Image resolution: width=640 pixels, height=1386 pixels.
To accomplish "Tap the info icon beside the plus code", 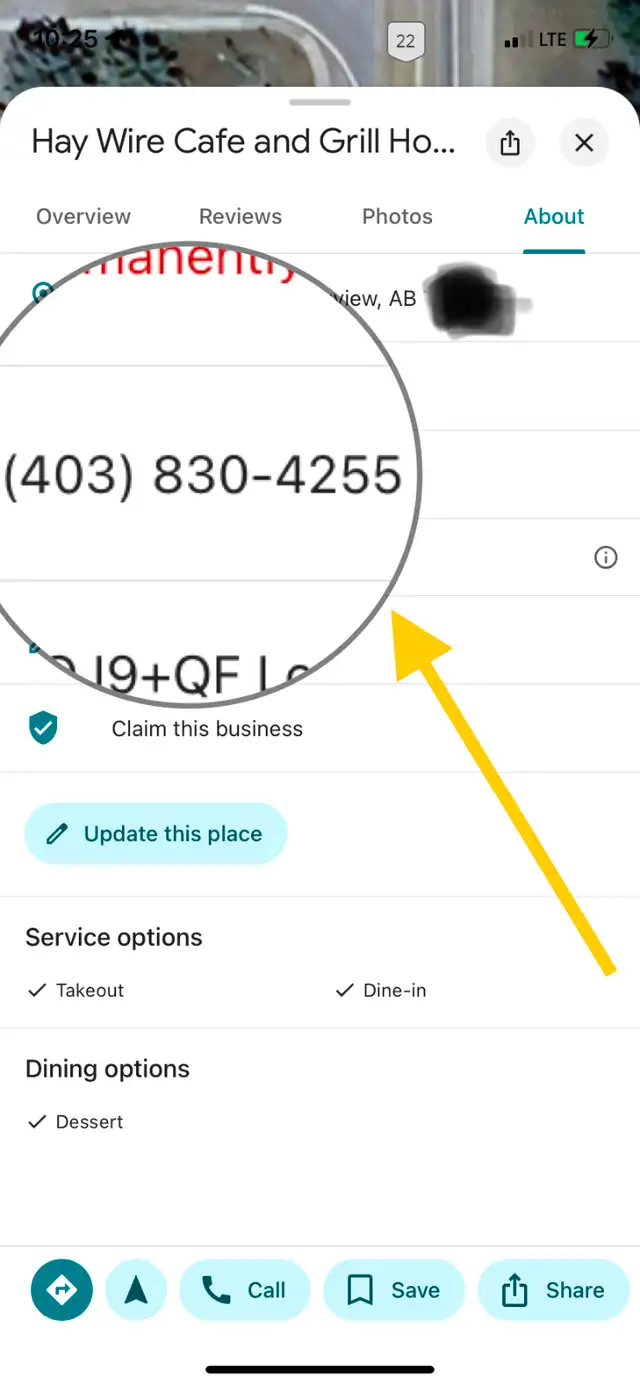I will [x=606, y=558].
